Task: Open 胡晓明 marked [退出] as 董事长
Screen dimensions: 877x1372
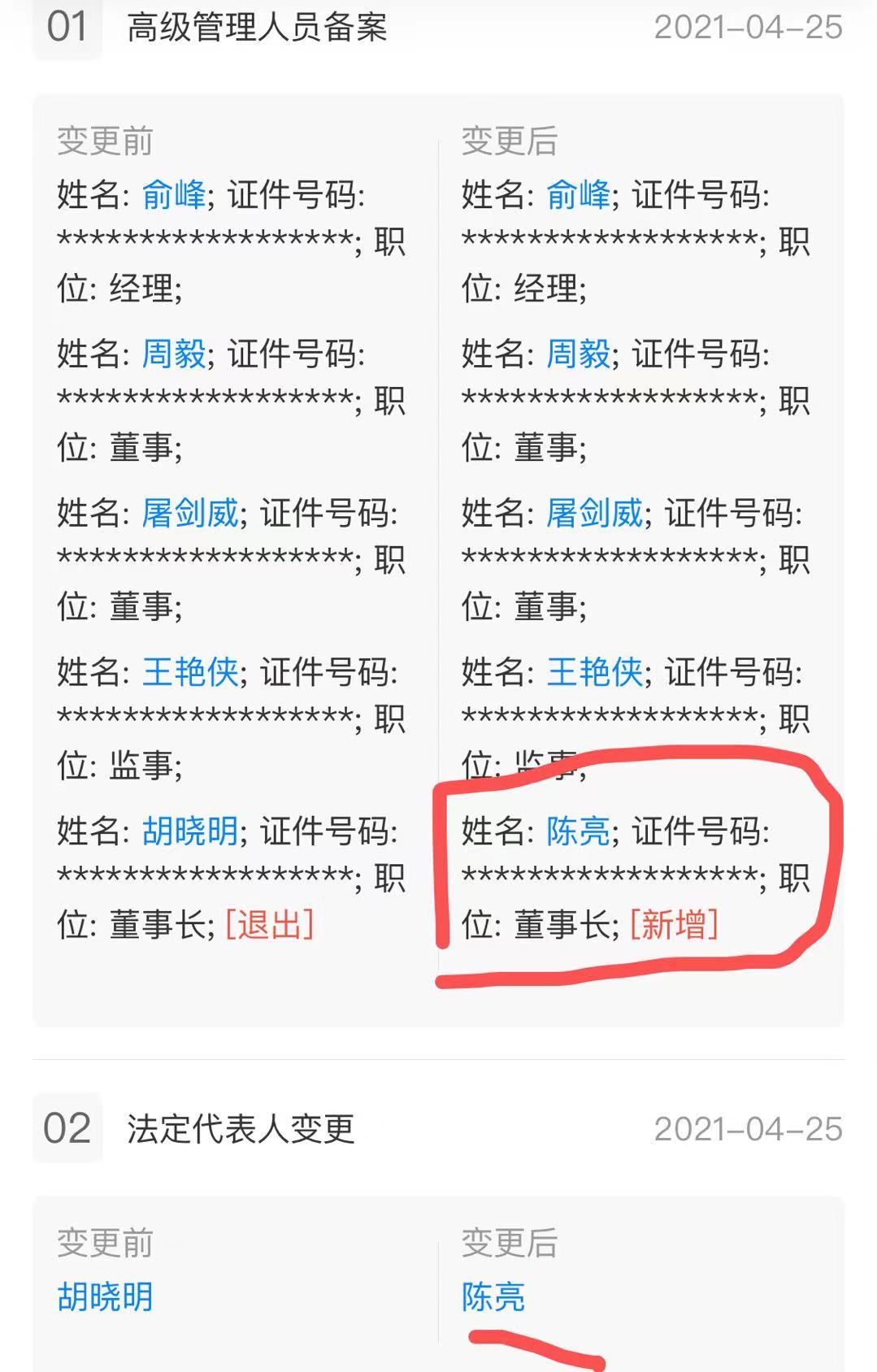Action: pos(189,831)
